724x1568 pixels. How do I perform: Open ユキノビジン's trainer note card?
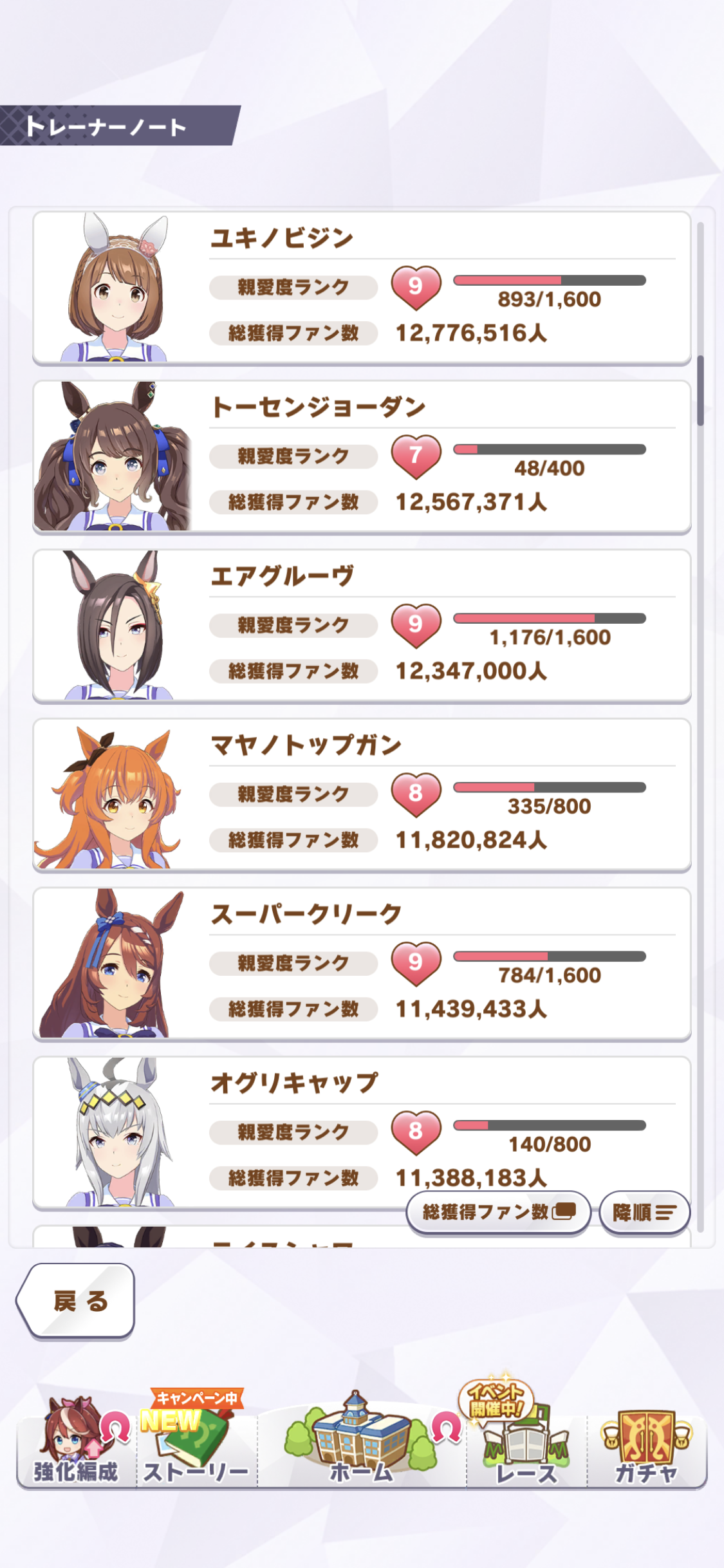[x=362, y=288]
